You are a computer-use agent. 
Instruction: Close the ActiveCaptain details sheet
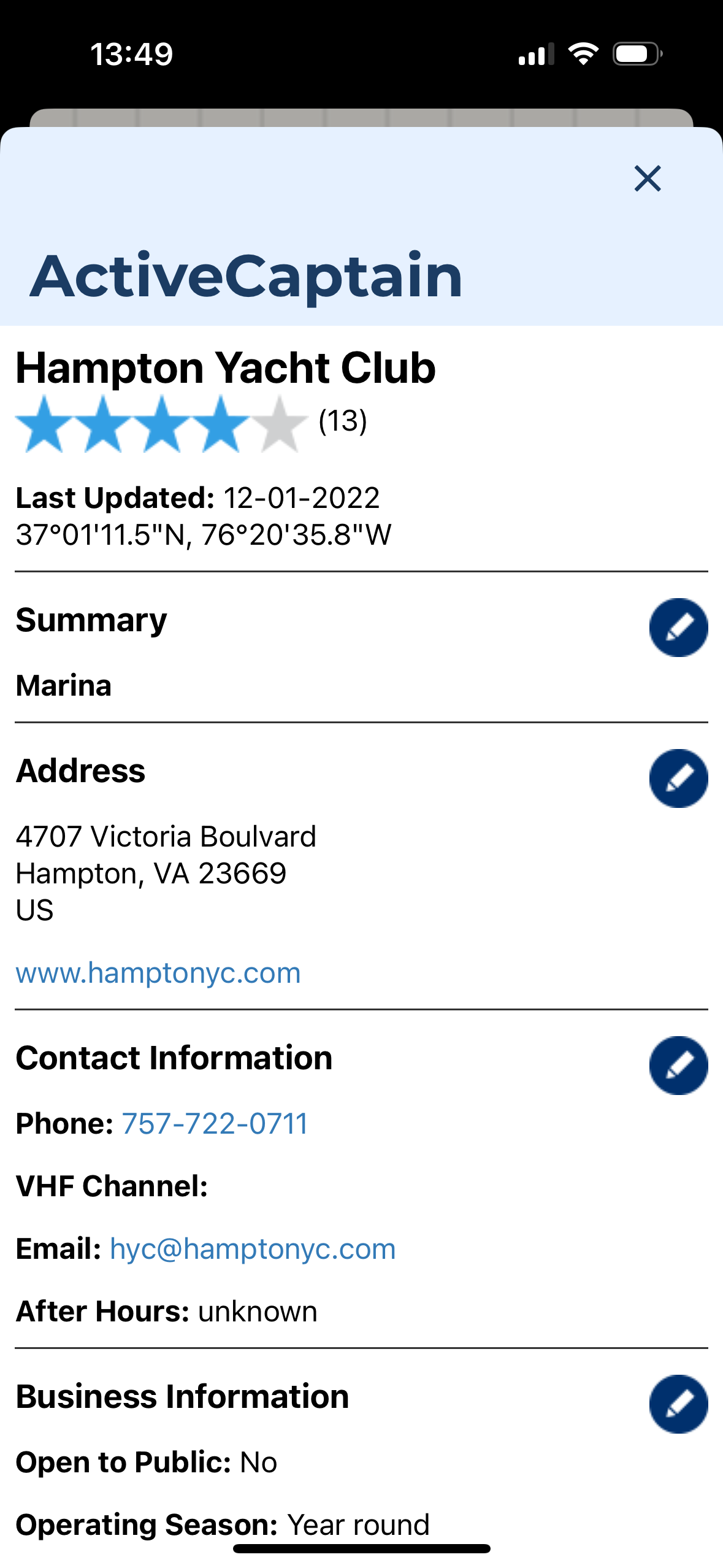pyautogui.click(x=647, y=179)
